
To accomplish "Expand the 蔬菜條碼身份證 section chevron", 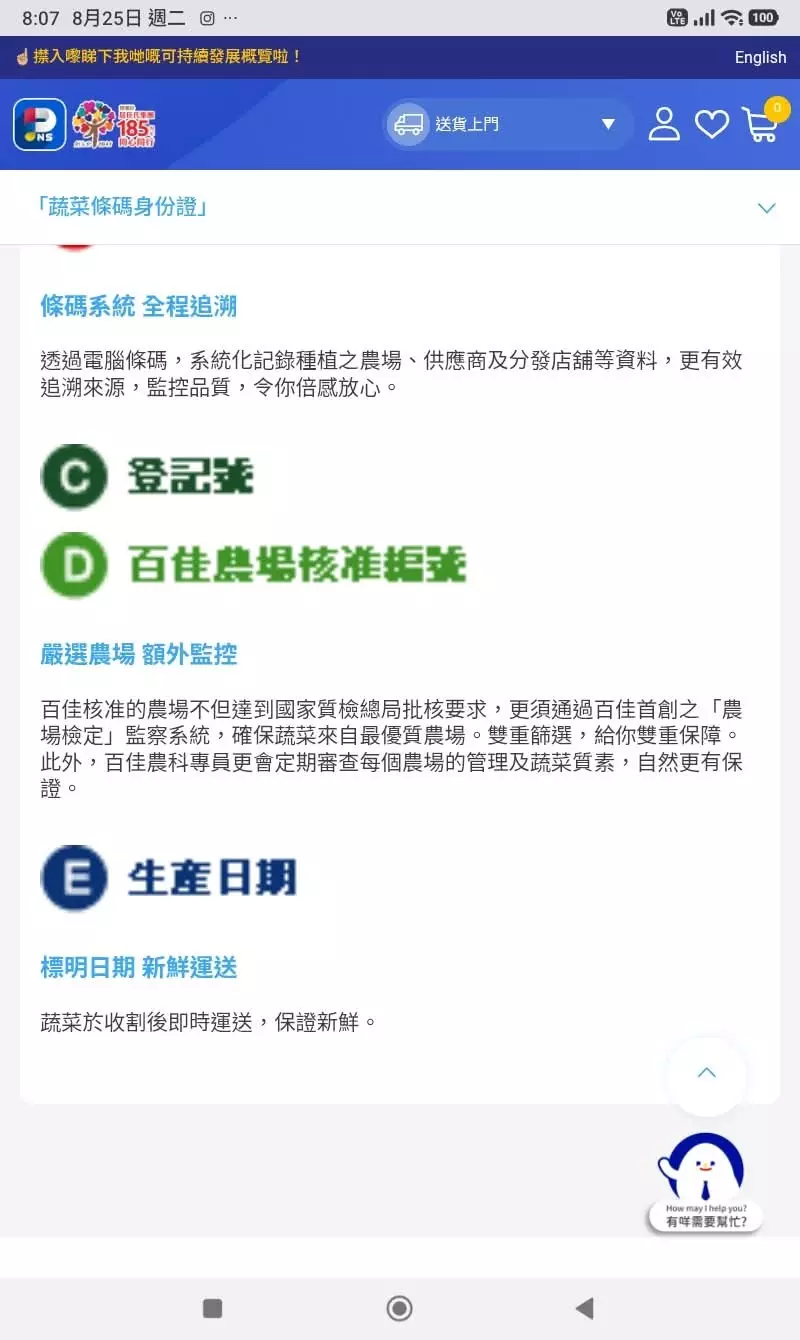I will [767, 208].
